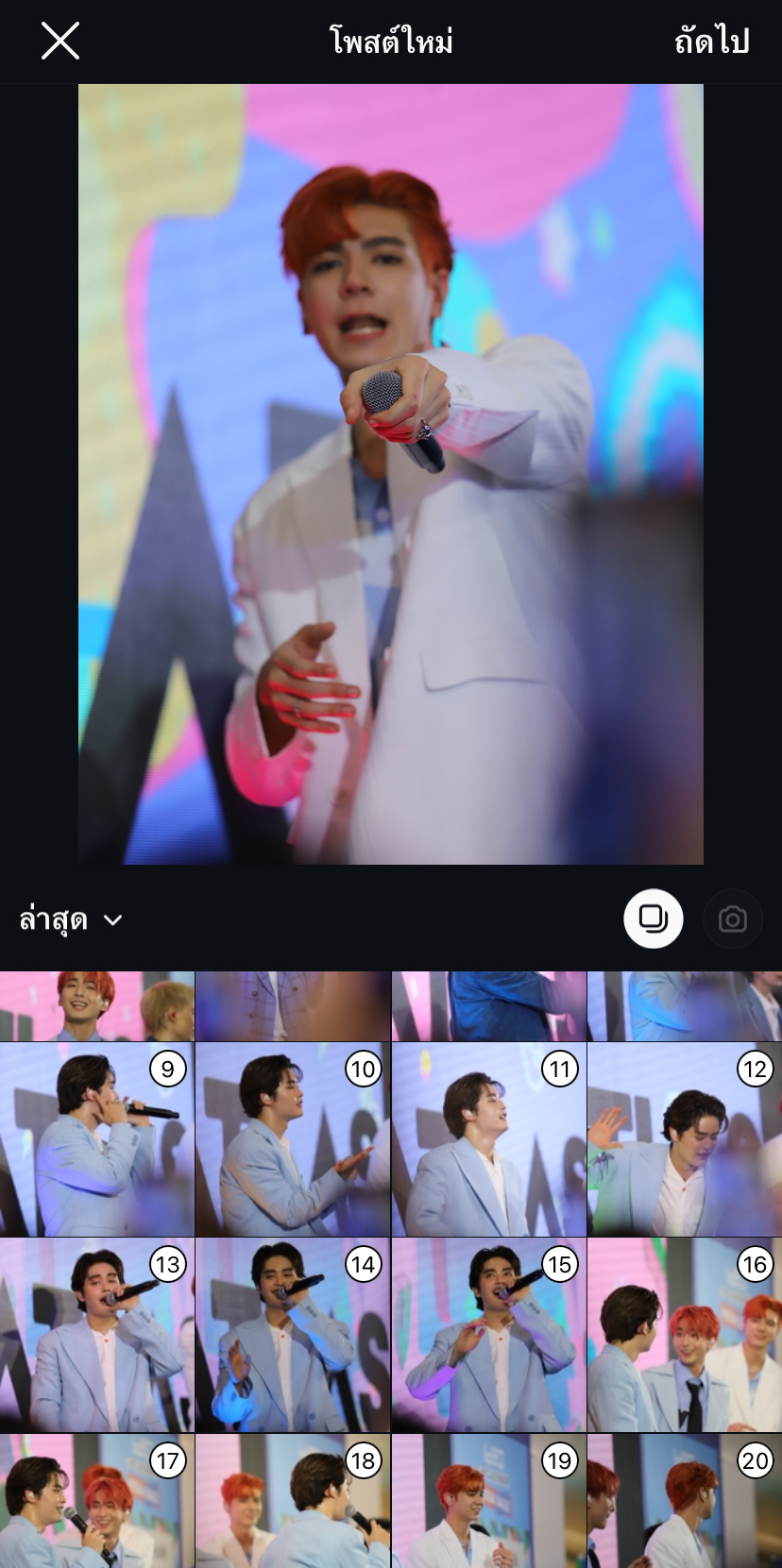Select the photo numbered 12
The width and height of the screenshot is (782, 1568).
(x=685, y=1139)
